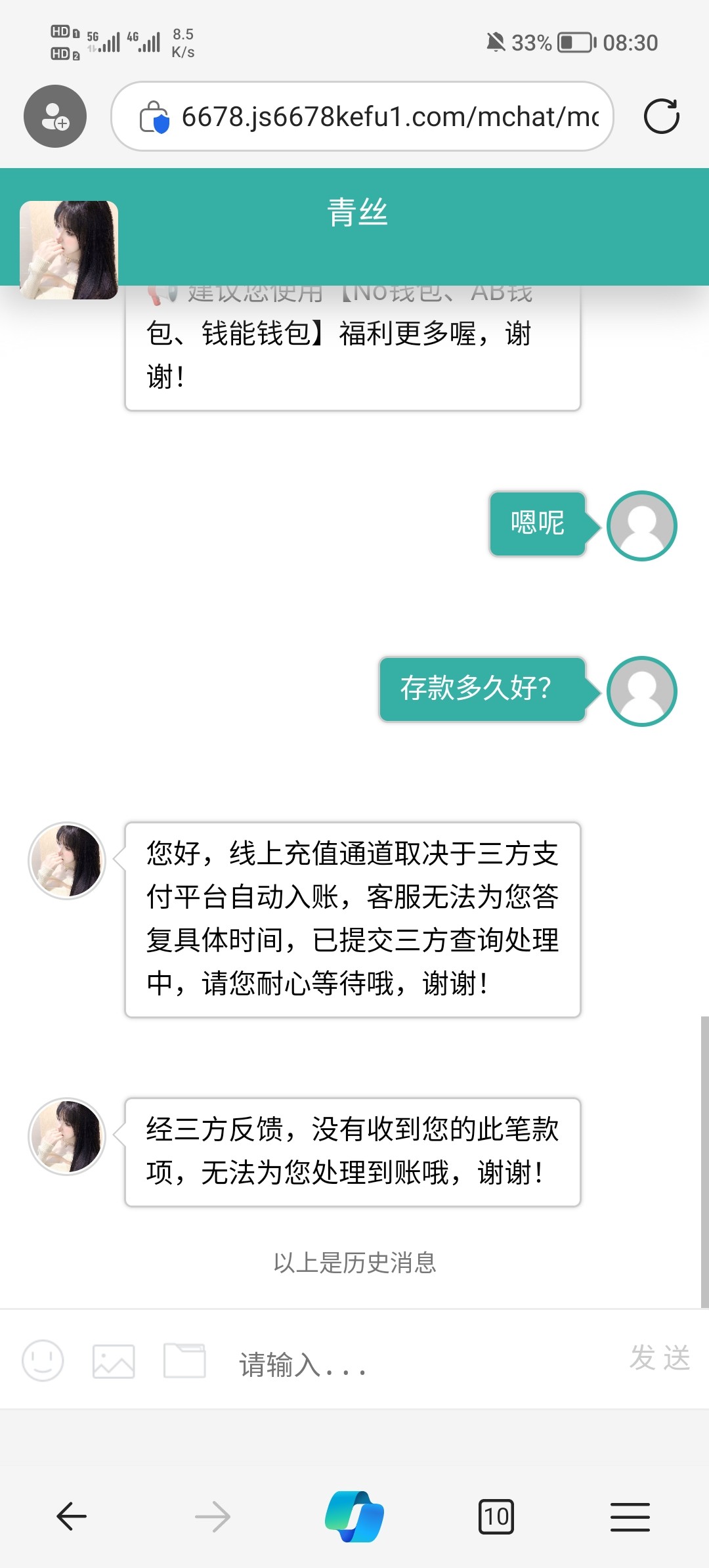Show the 10 open browser tabs
The image size is (709, 1568).
(496, 1516)
